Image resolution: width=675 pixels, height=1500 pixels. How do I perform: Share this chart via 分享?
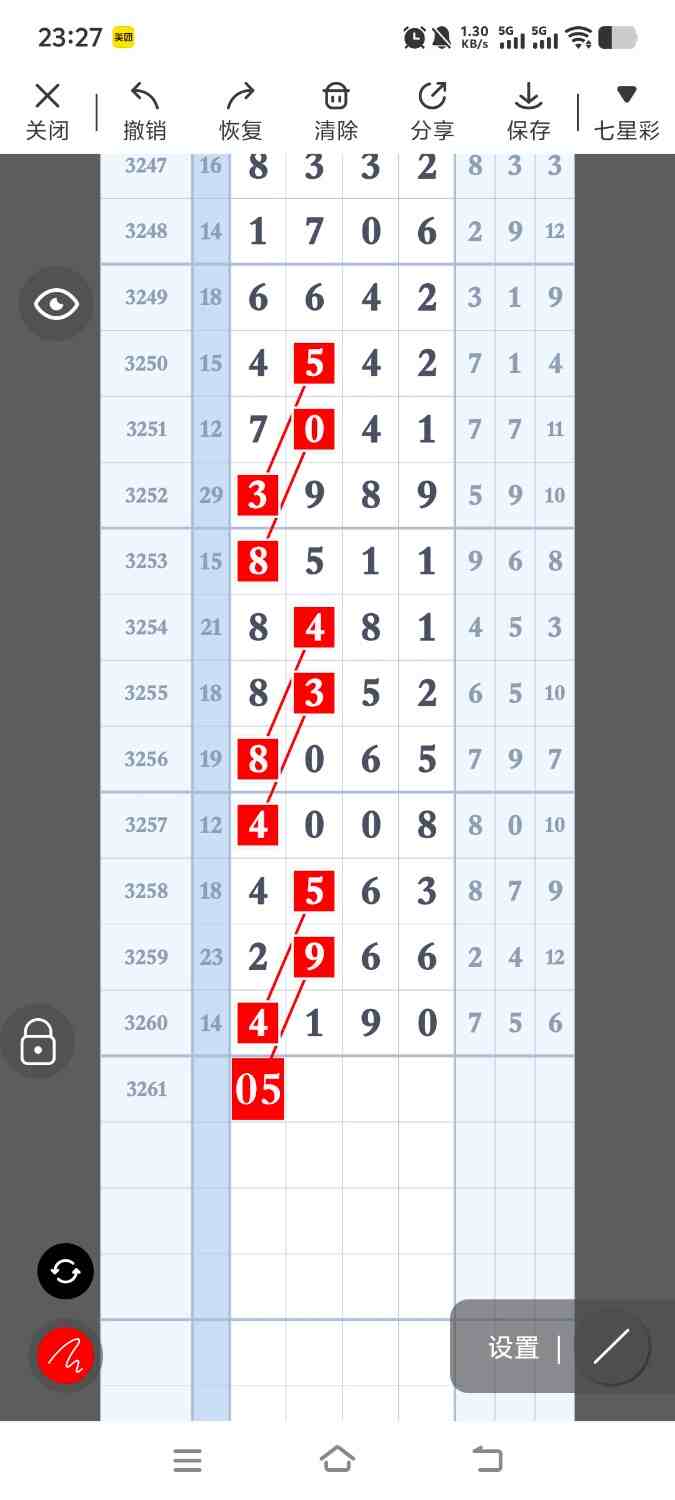[432, 111]
